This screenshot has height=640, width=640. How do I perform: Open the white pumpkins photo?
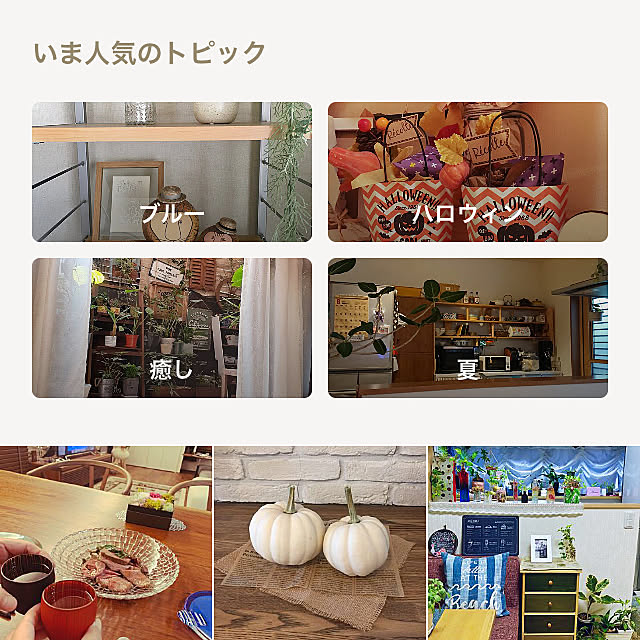pyautogui.click(x=320, y=543)
